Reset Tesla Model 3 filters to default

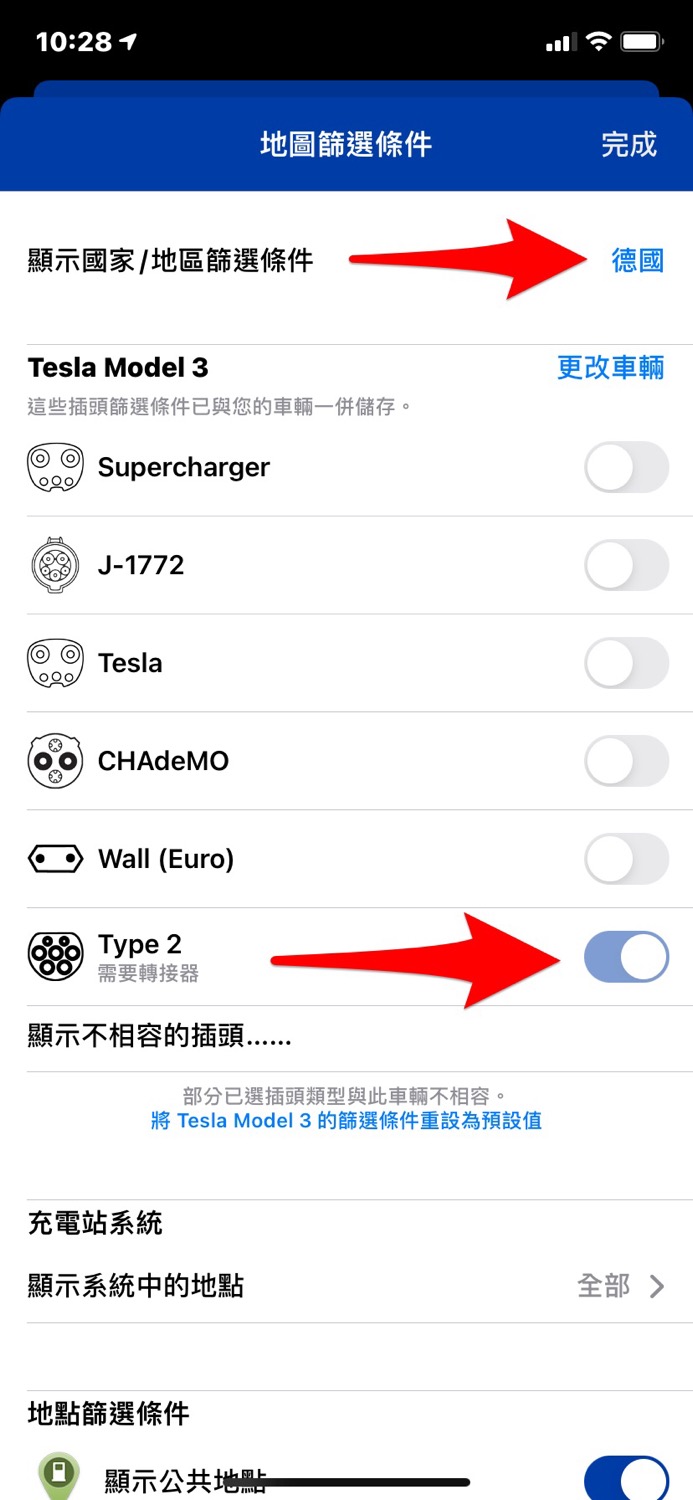[x=346, y=1120]
